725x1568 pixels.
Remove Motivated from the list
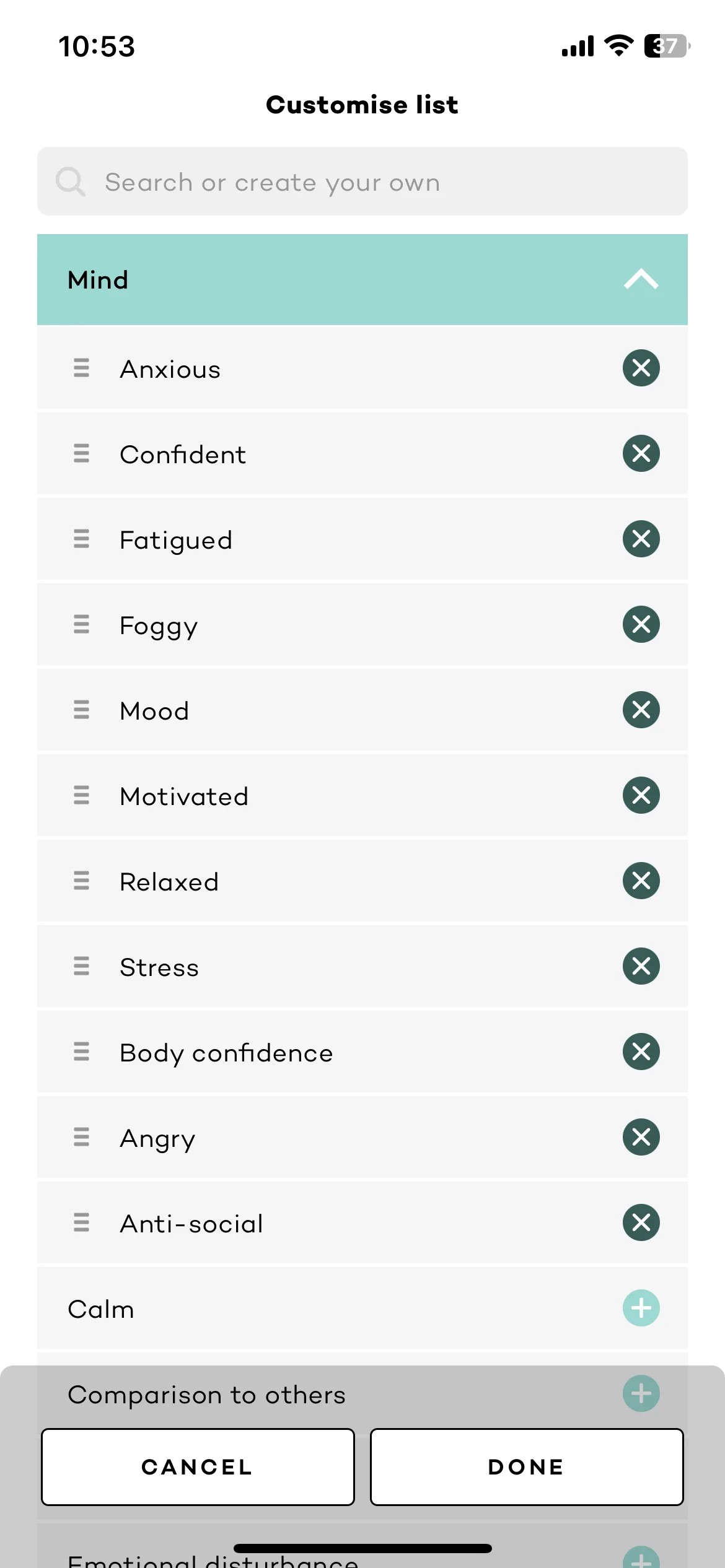[x=641, y=795]
